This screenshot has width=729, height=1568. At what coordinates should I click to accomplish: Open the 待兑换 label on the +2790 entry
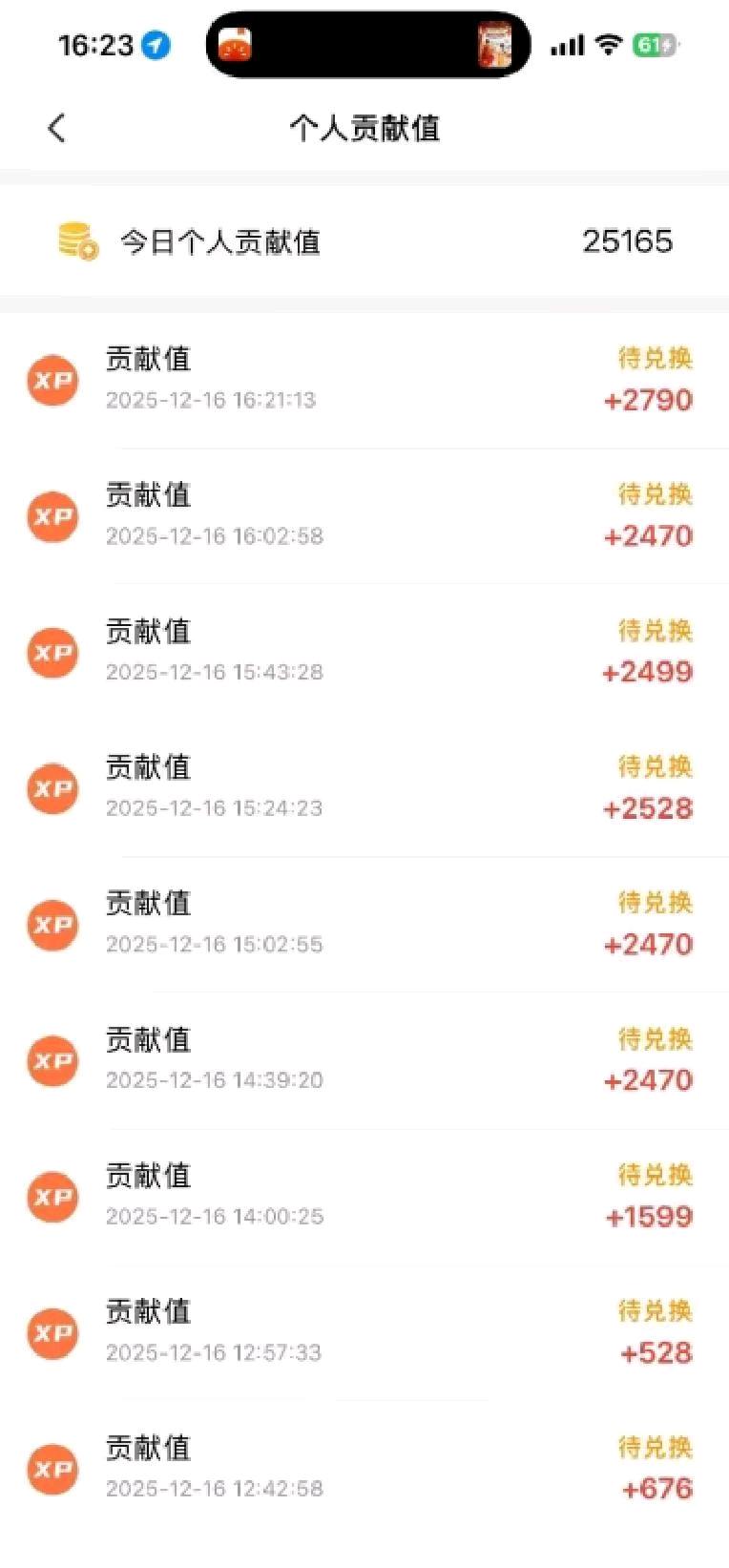(656, 359)
